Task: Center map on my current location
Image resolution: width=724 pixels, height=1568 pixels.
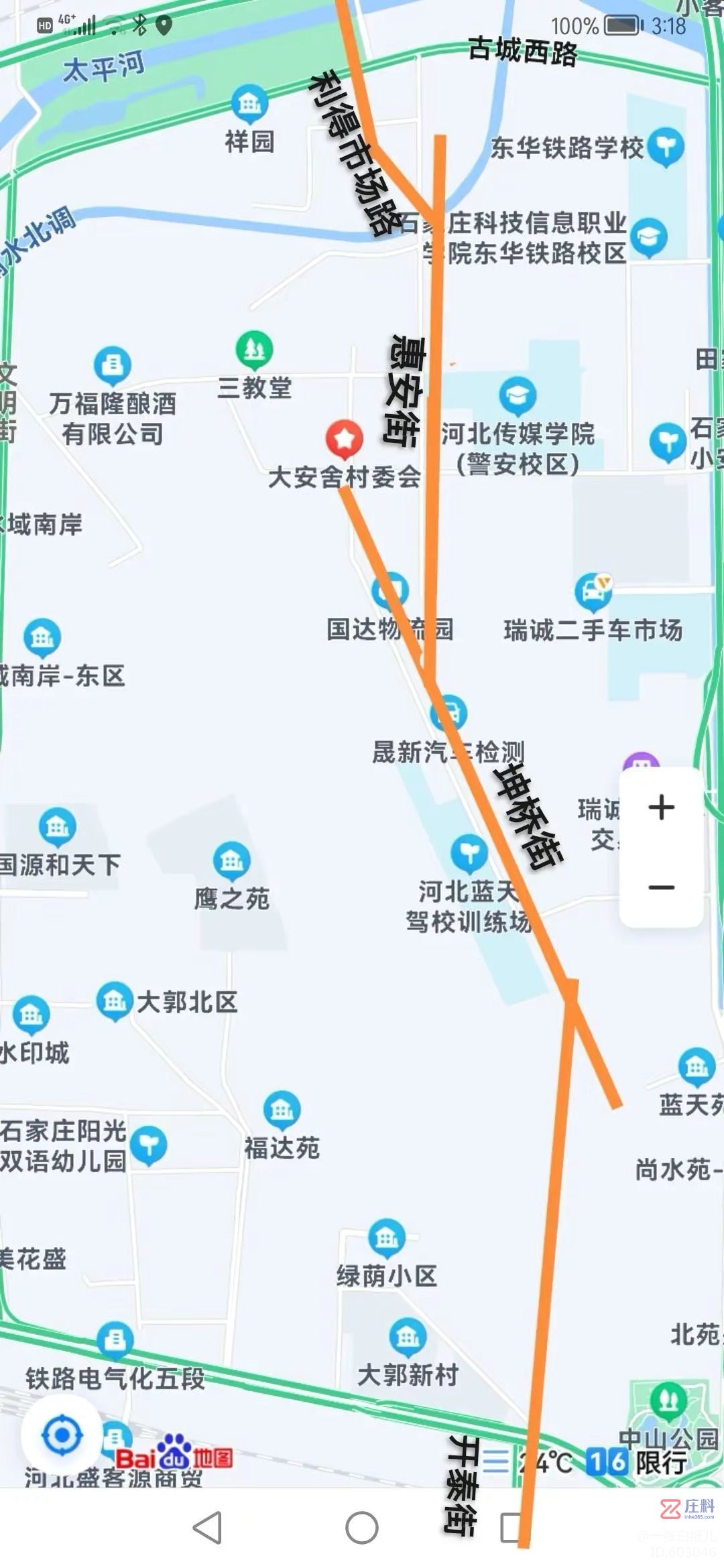Action: pos(62,1436)
